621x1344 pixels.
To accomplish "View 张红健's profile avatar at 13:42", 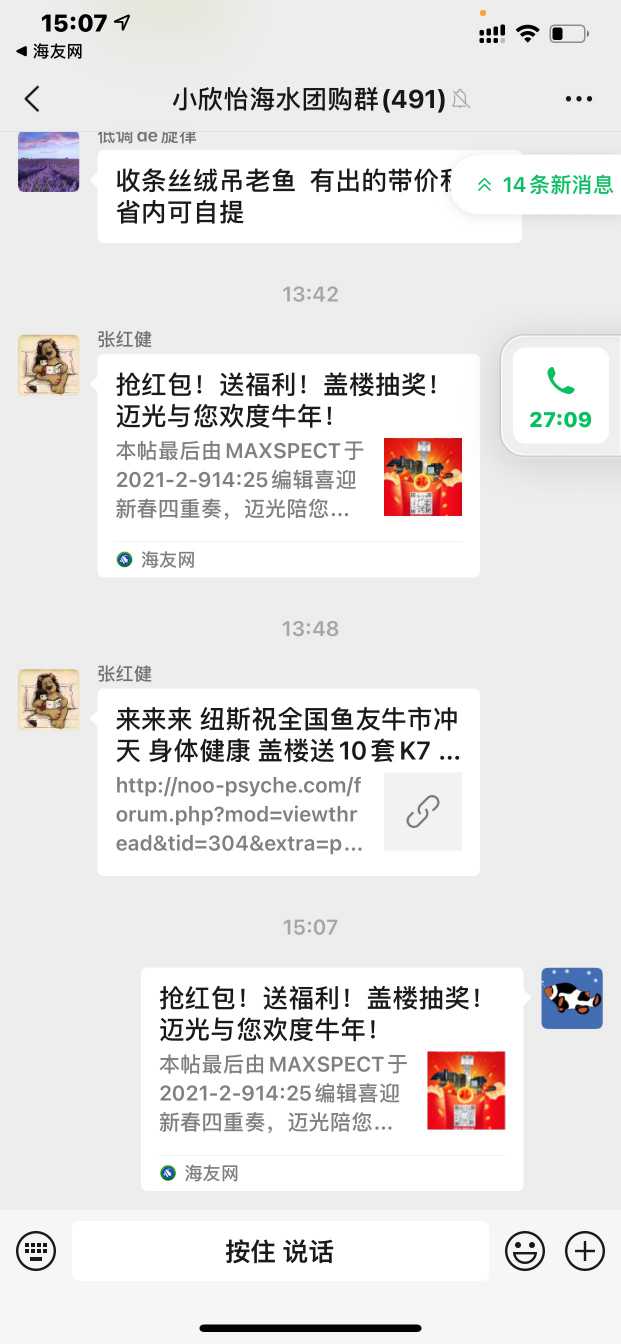I will pyautogui.click(x=48, y=365).
